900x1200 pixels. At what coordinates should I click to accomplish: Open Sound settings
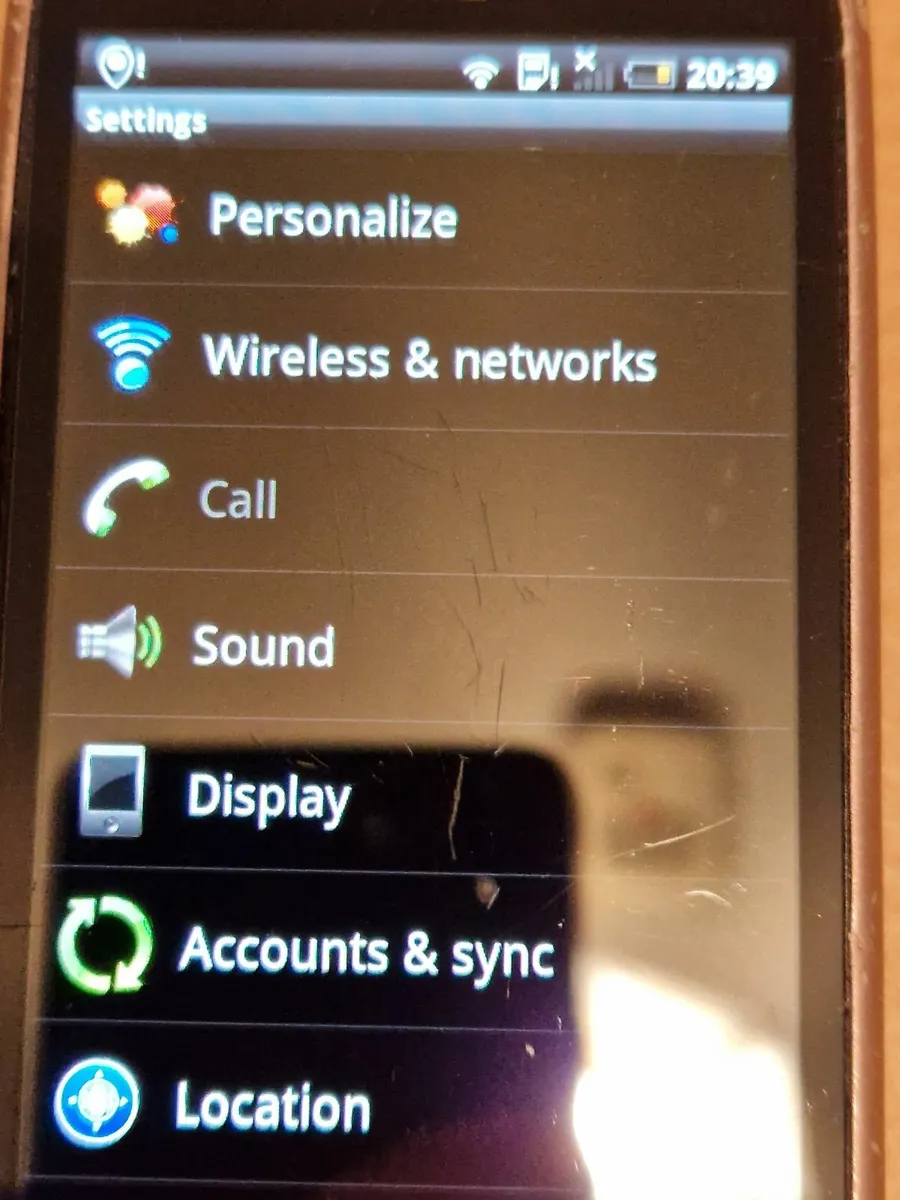[262, 646]
